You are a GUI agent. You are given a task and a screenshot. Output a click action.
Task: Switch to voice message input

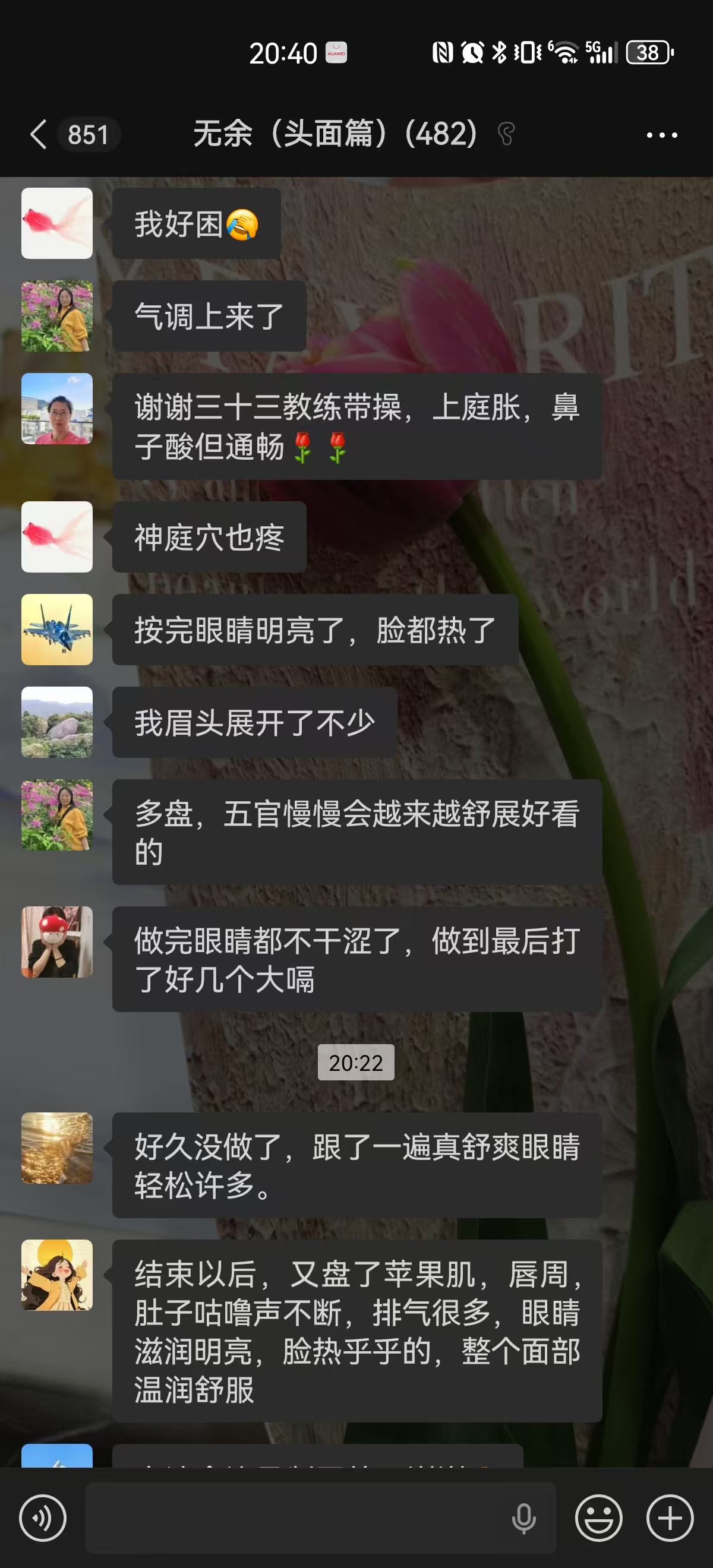pos(43,1518)
